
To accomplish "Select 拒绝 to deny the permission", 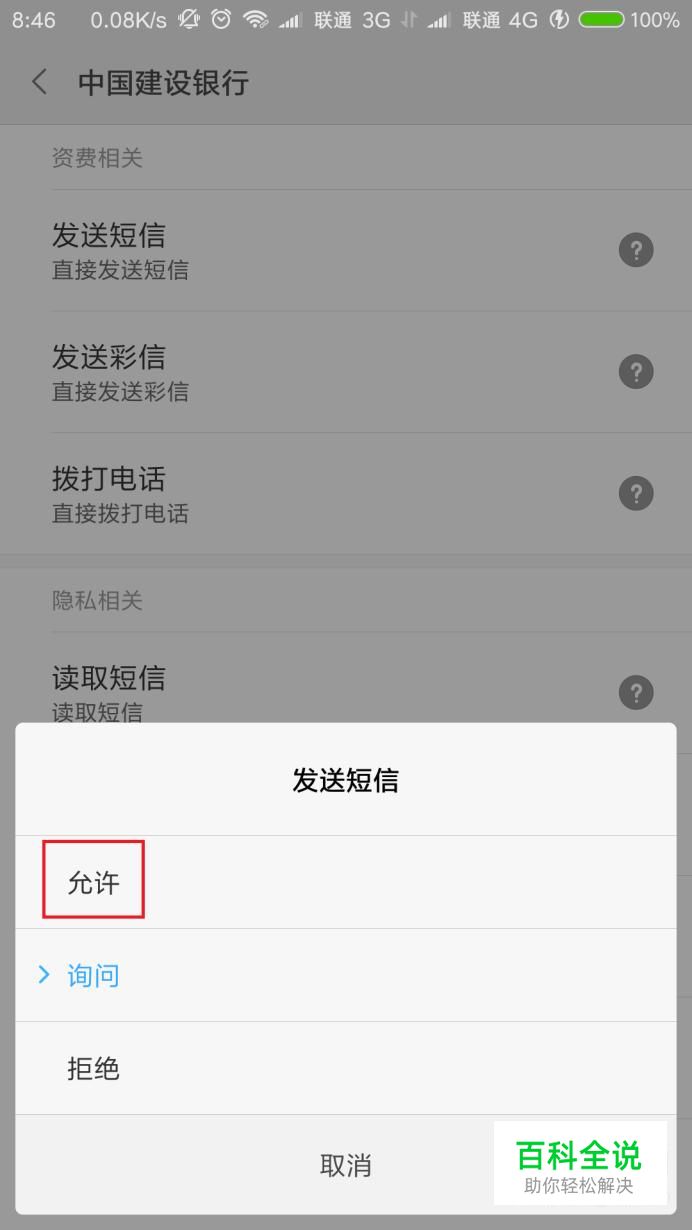I will (94, 1068).
